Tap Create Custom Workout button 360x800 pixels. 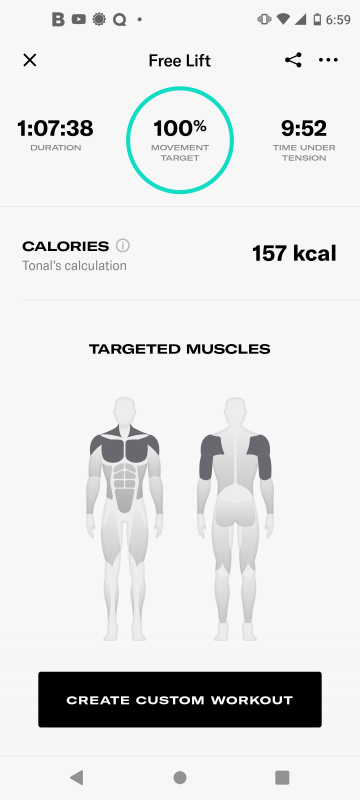point(180,699)
